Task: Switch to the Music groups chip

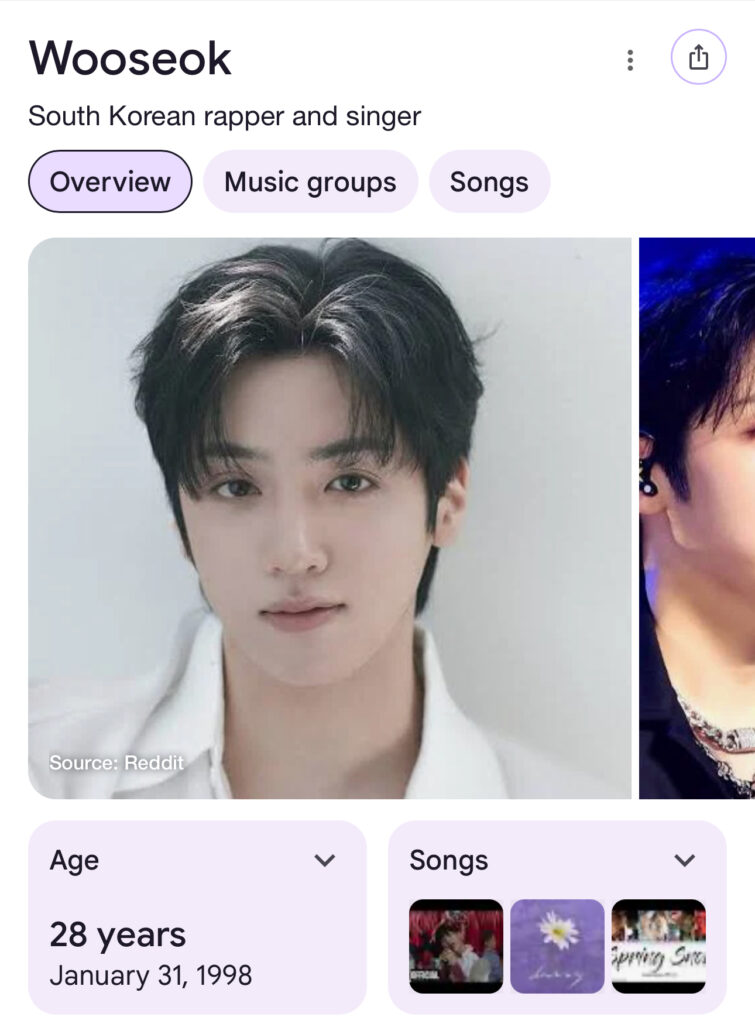Action: click(310, 182)
